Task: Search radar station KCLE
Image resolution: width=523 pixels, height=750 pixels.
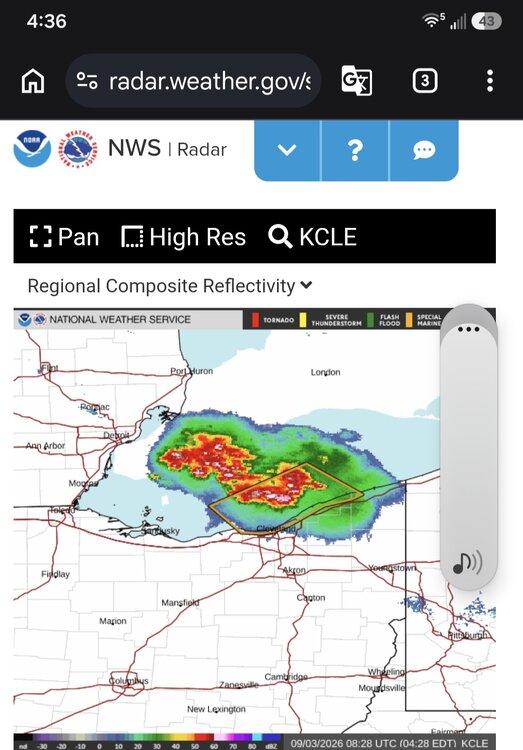Action: 312,237
